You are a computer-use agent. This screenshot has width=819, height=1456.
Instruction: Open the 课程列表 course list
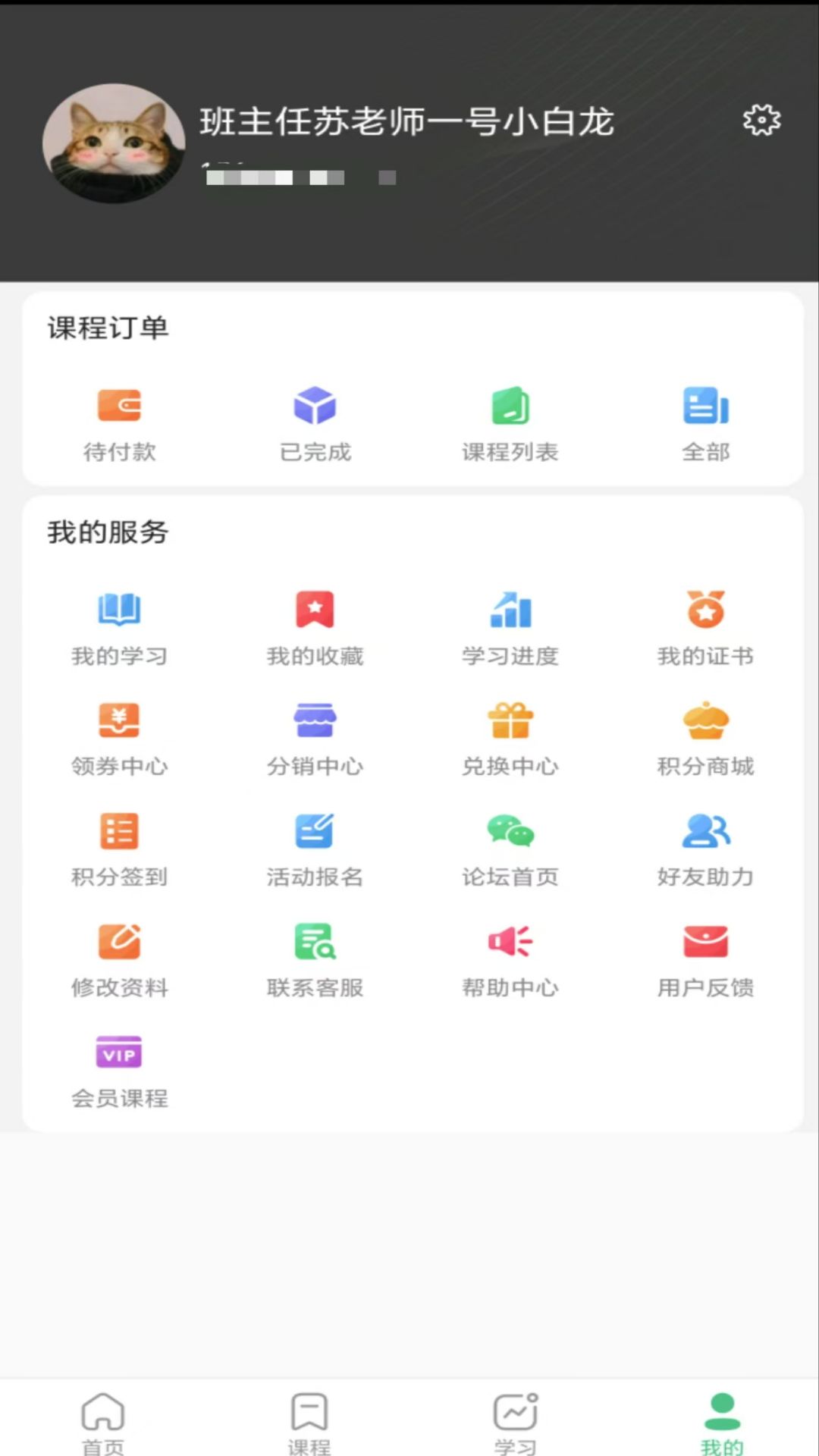(510, 422)
